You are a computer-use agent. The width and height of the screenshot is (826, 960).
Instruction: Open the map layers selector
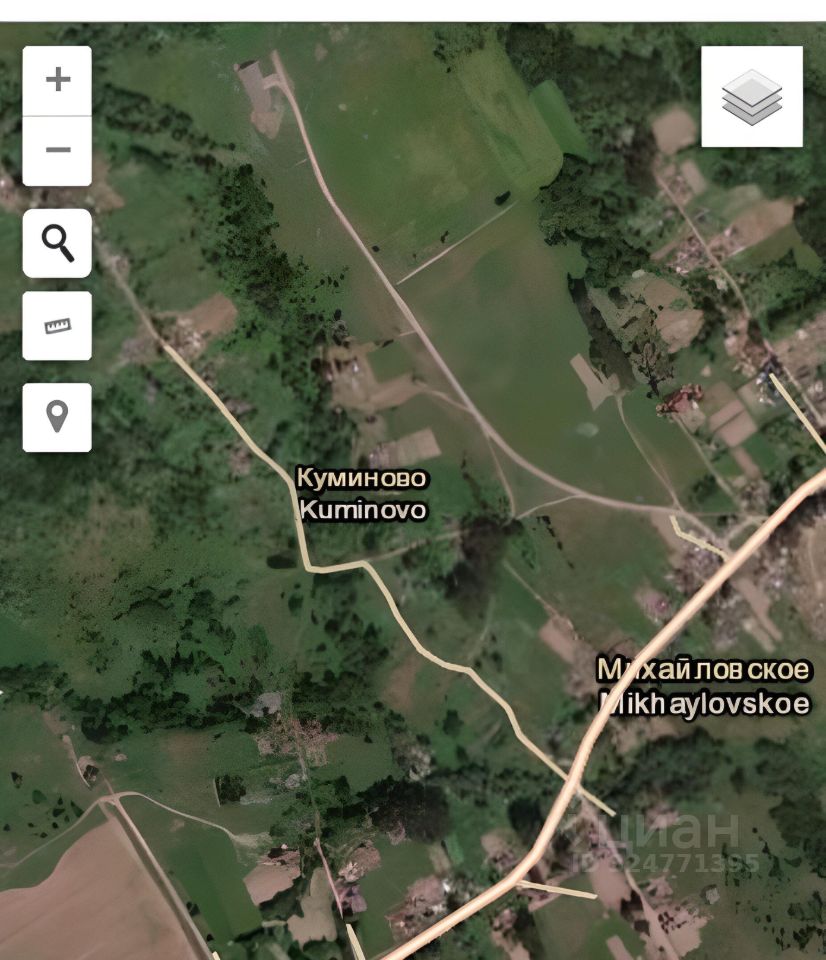click(x=751, y=97)
